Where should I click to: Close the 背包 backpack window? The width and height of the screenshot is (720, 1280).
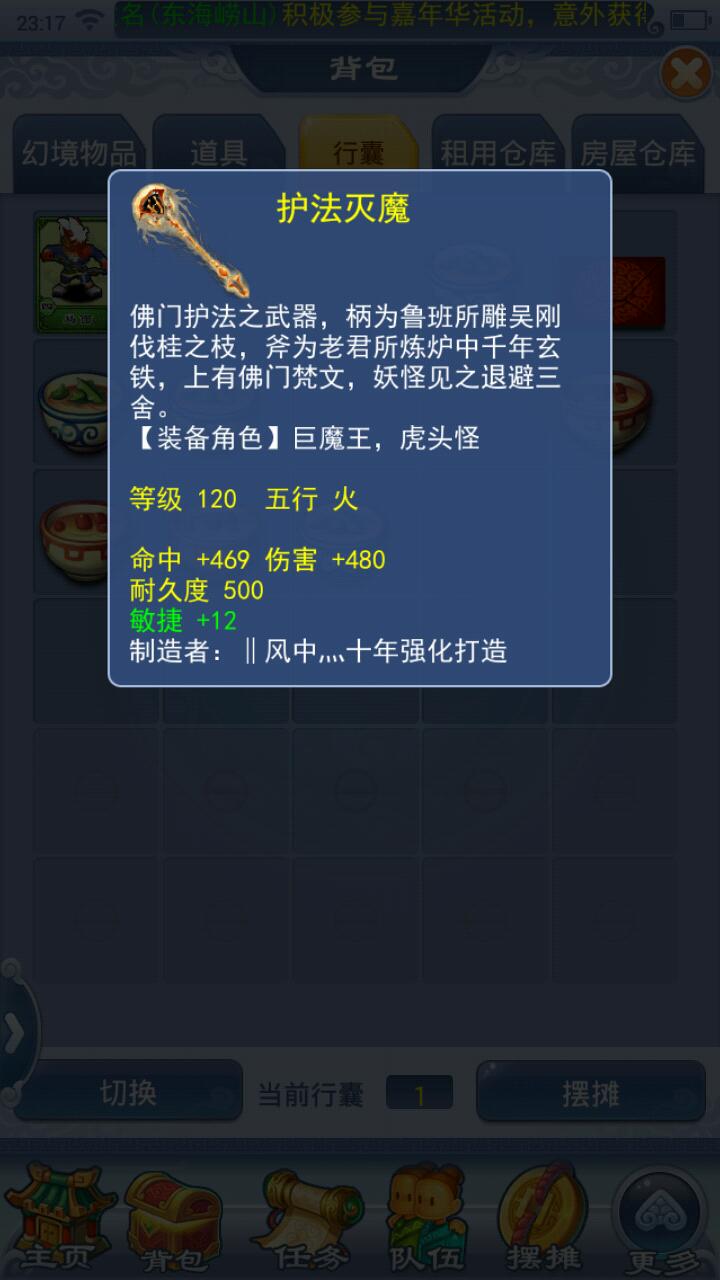point(686,73)
